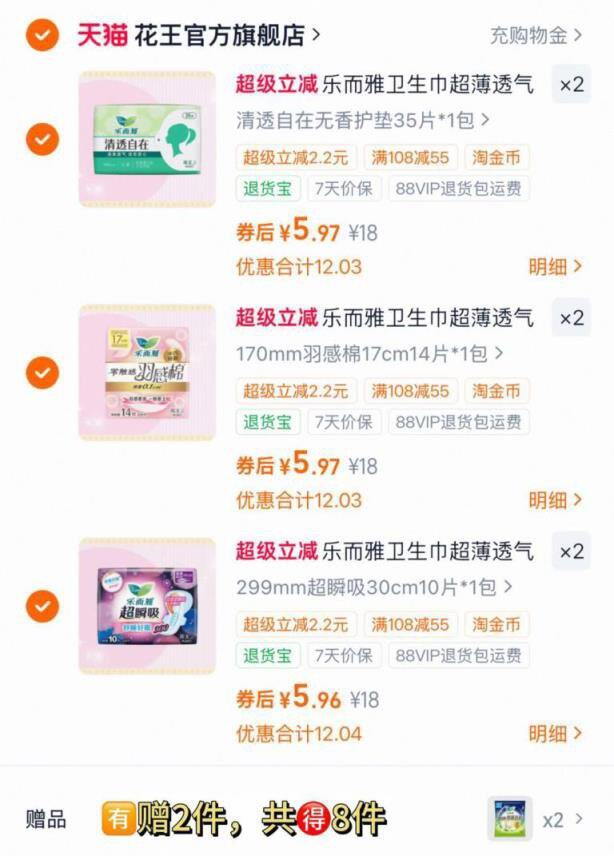The width and height of the screenshot is (614, 856).
Task: Edit x2 quantity of 170mm羽感棉
Action: (x=571, y=318)
